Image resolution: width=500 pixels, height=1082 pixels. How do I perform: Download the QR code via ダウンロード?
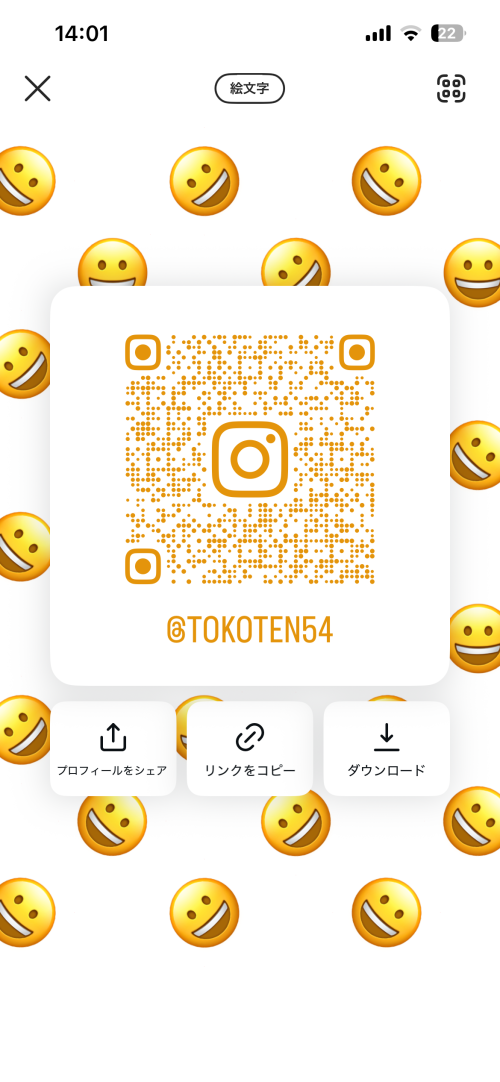386,749
